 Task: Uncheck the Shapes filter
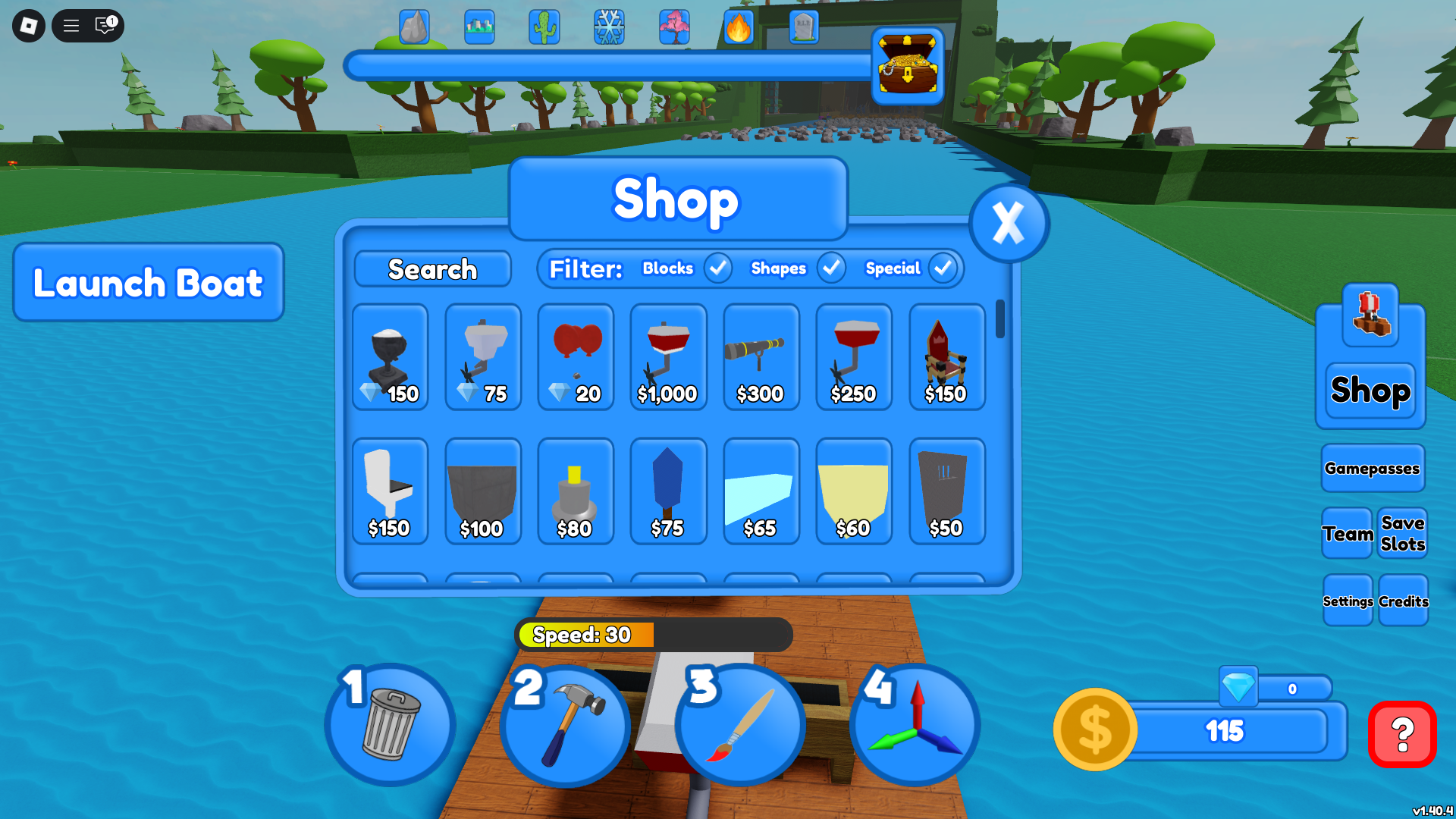(831, 268)
